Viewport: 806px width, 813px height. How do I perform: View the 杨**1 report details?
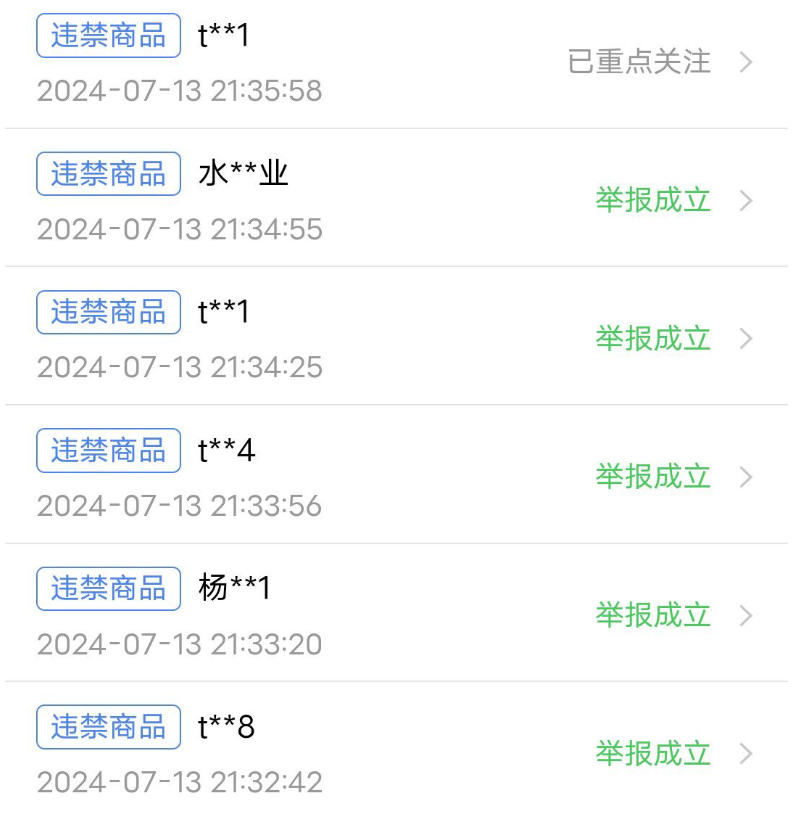(x=400, y=614)
